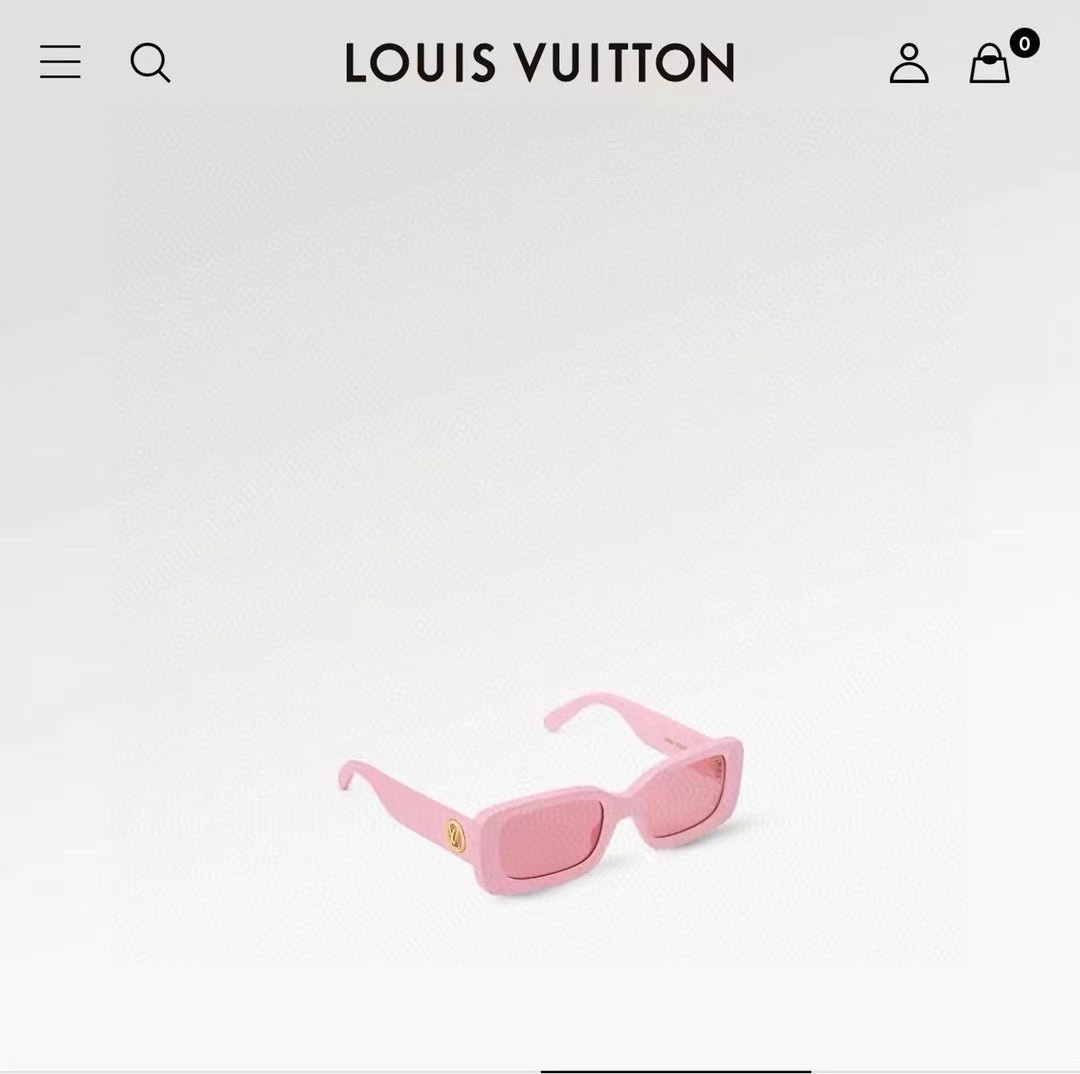Open the account profile icon
The image size is (1080, 1074).
click(x=909, y=63)
